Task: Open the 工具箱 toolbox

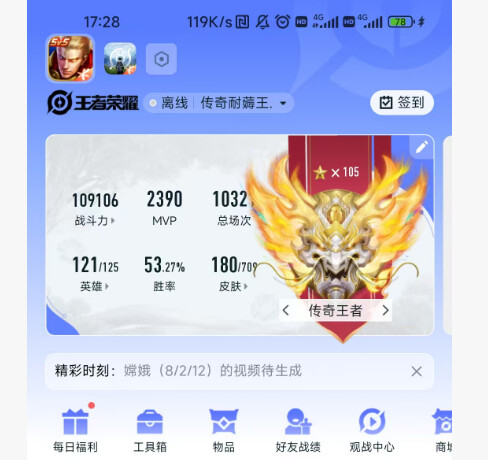Action: click(x=150, y=430)
